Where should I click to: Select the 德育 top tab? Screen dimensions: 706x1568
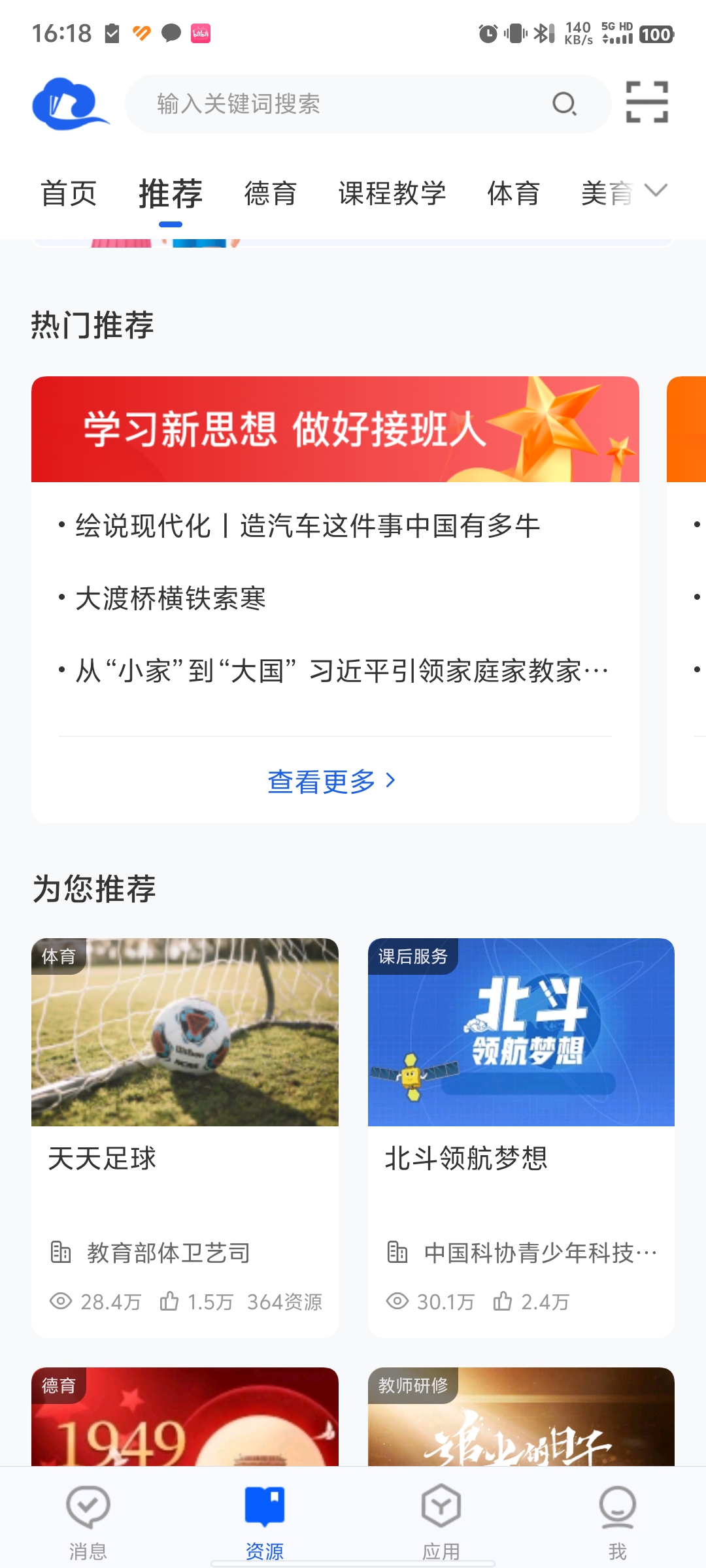271,193
